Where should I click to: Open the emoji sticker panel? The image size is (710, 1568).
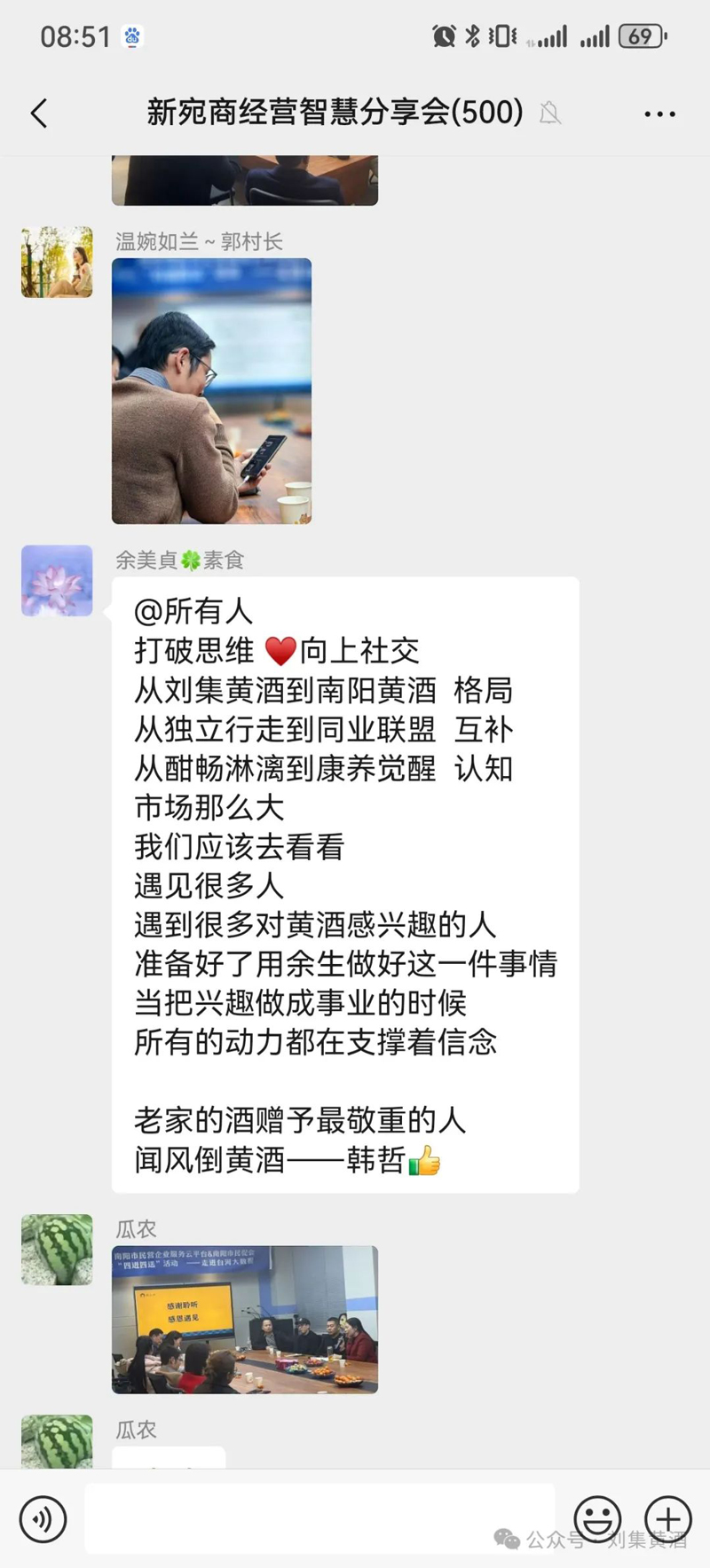597,1519
